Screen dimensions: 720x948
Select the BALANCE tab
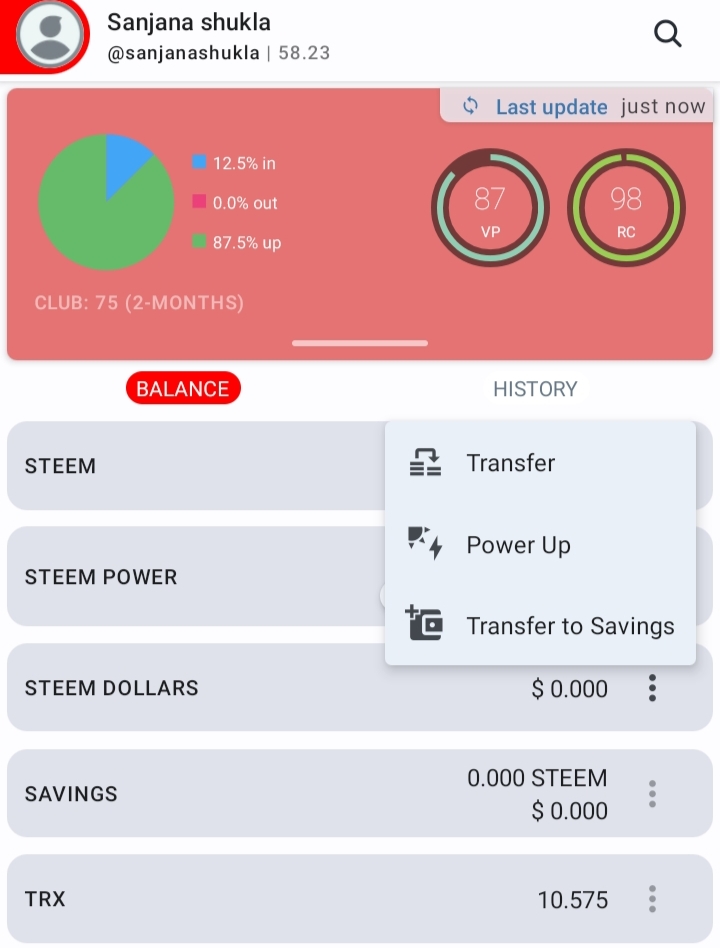click(183, 388)
